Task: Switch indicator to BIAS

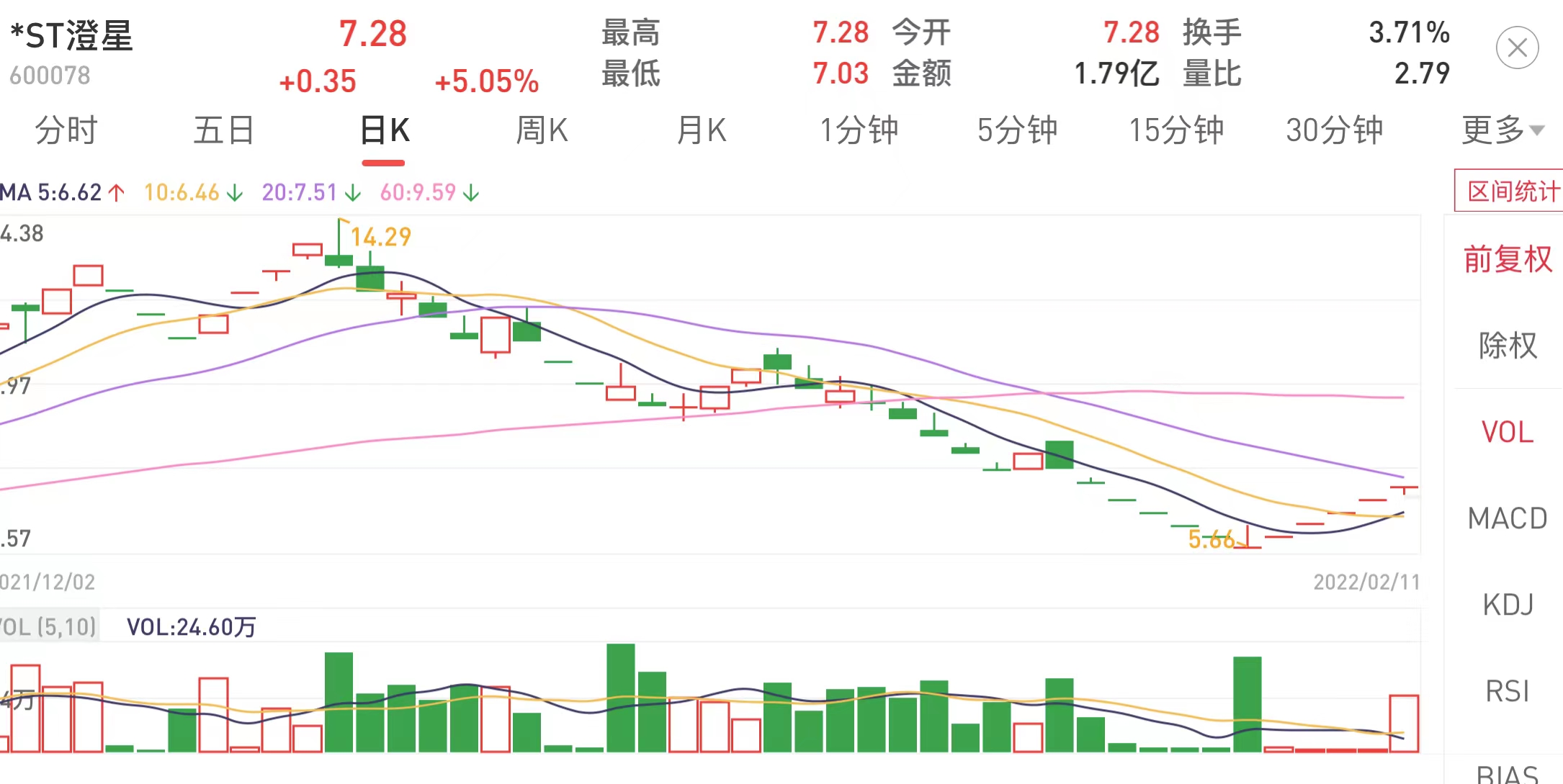Action: point(1508,773)
